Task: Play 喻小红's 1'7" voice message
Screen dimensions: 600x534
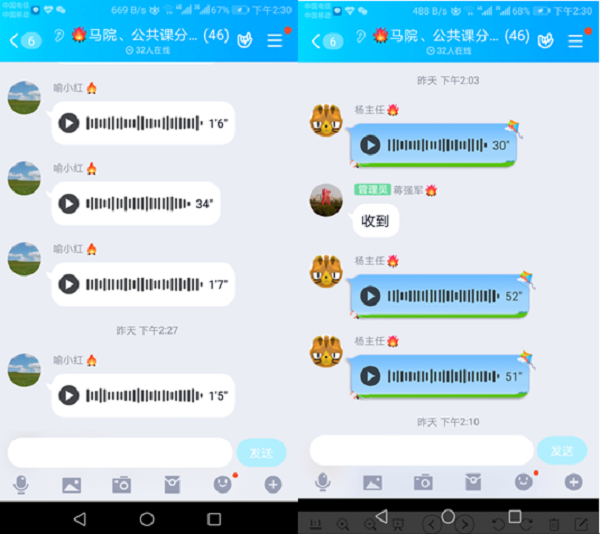Action: pos(68,284)
